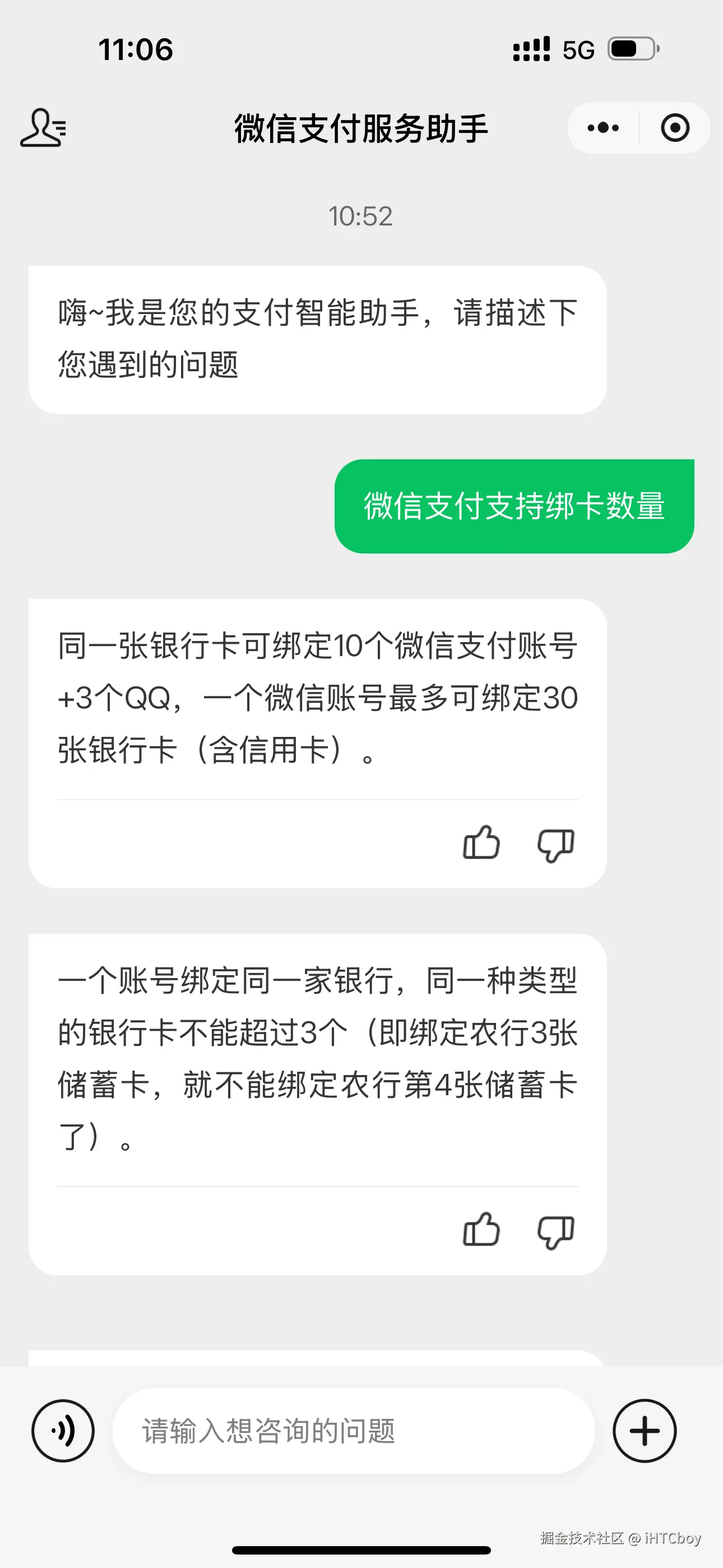Open the contact profile icon top left

coord(43,128)
